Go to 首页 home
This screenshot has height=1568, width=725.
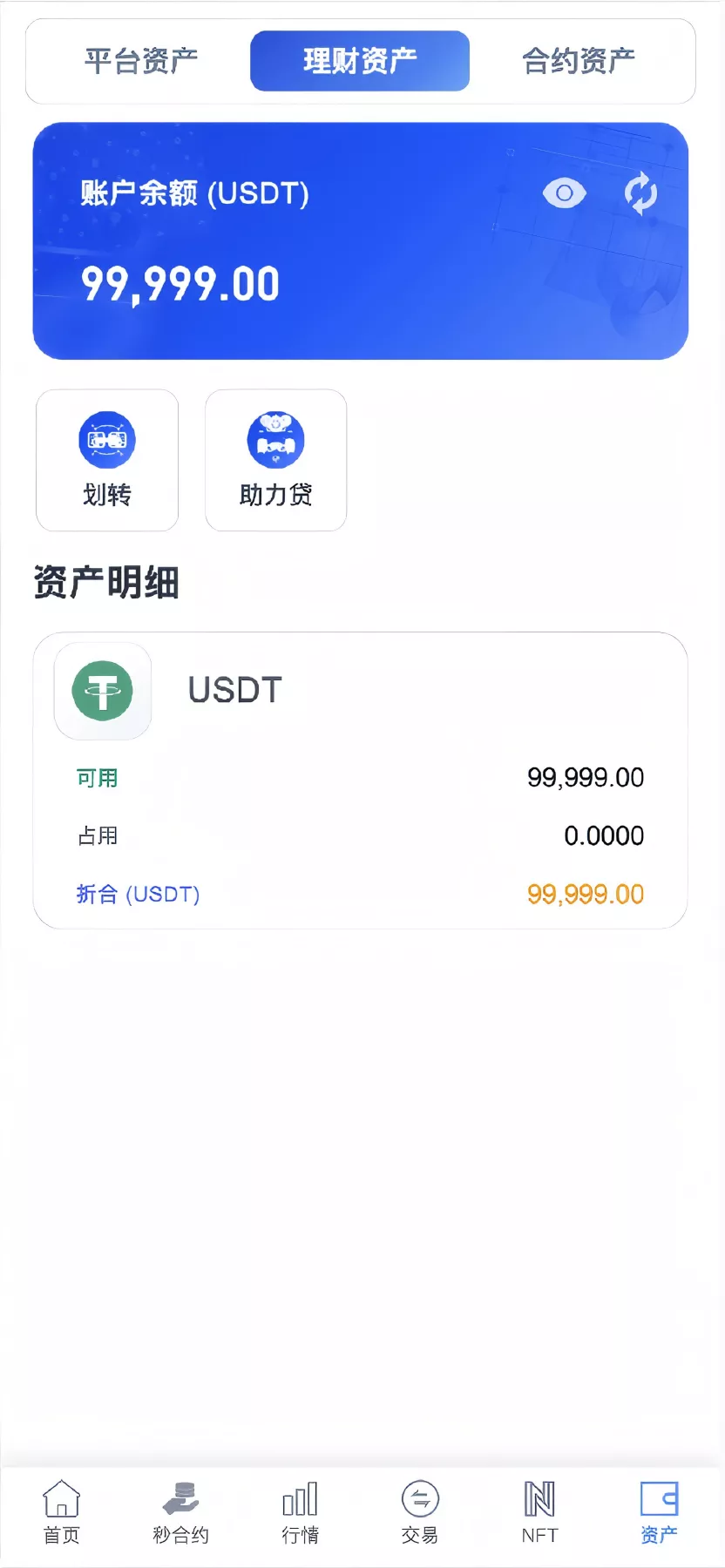click(62, 1511)
